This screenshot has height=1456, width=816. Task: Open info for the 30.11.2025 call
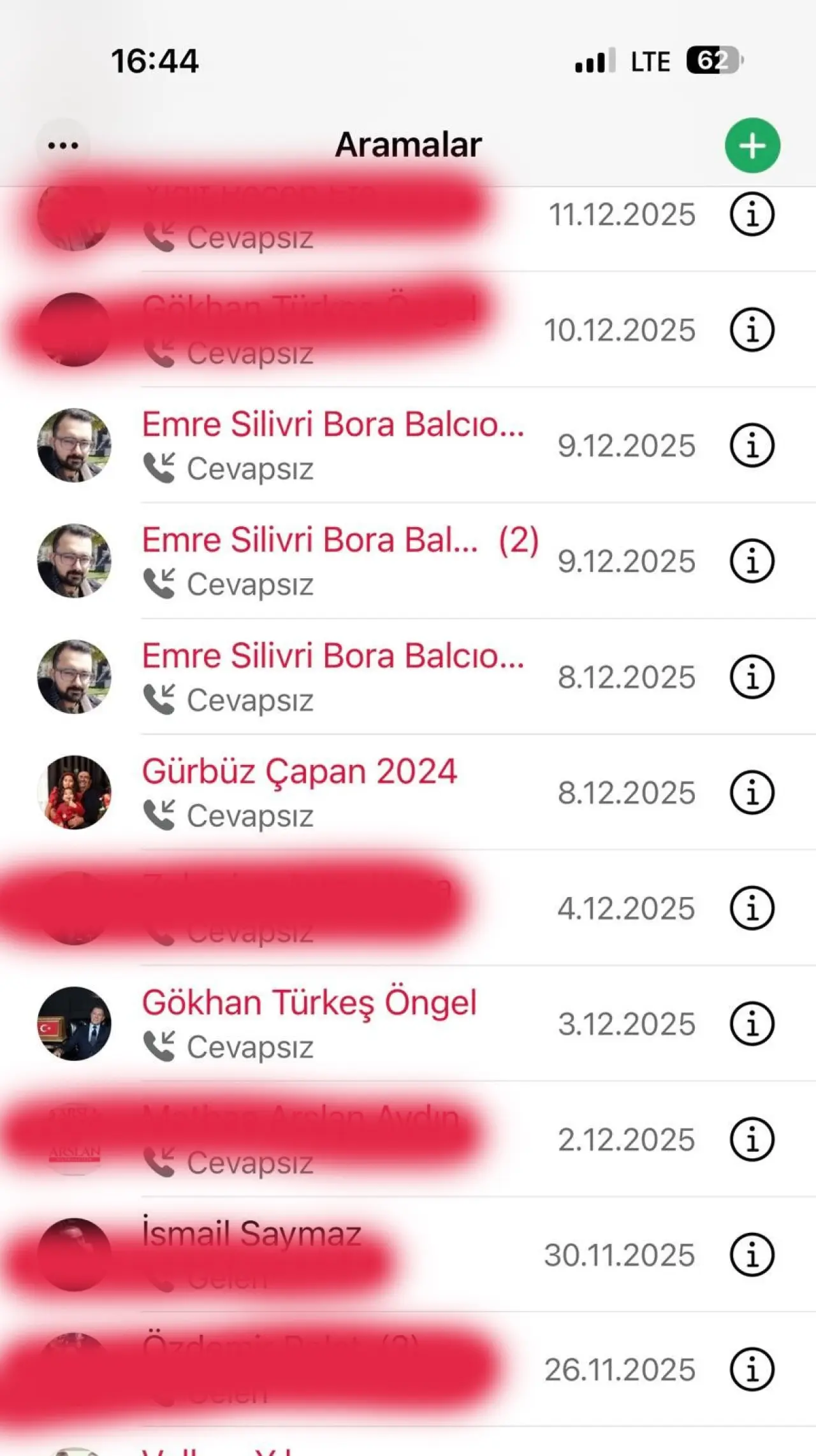click(x=752, y=1255)
